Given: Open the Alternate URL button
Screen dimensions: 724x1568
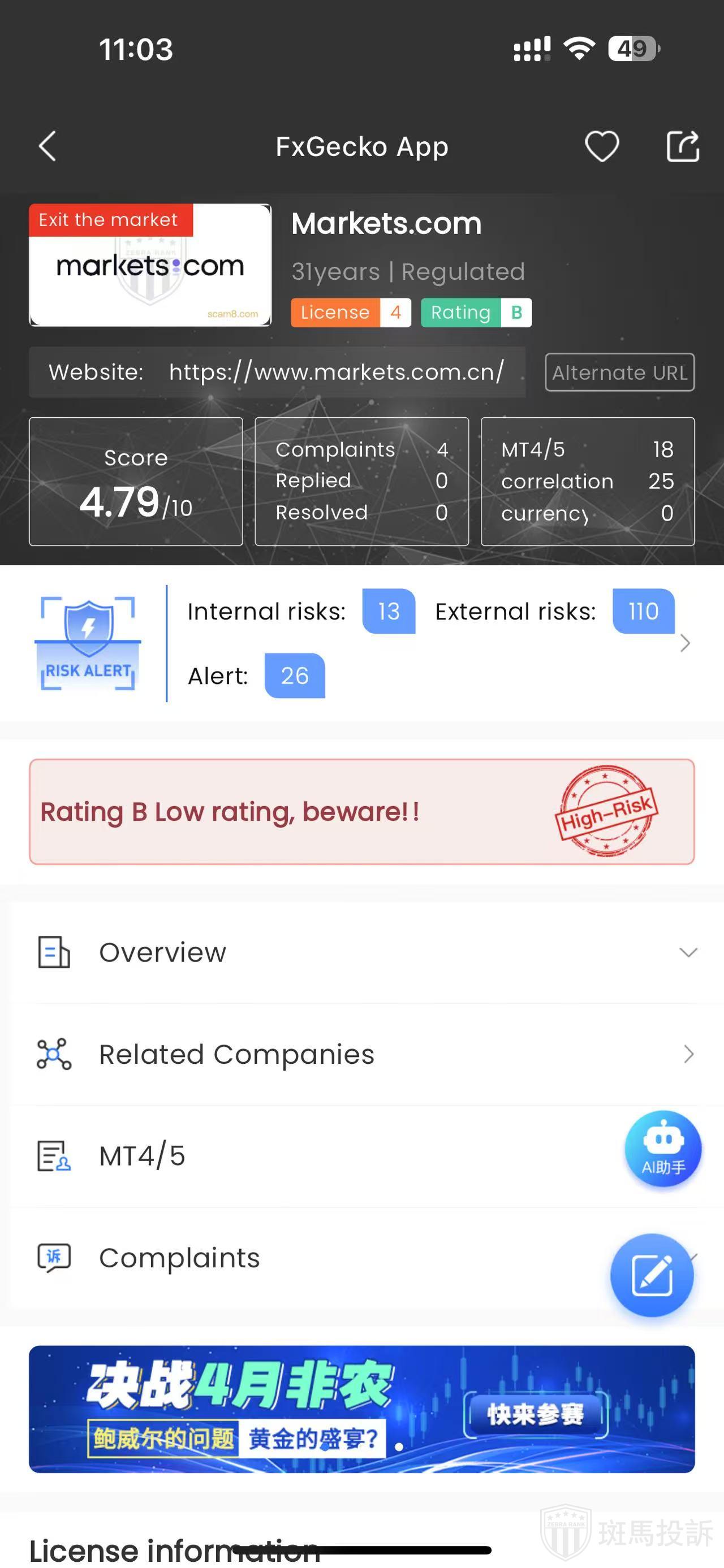Looking at the screenshot, I should pos(619,372).
